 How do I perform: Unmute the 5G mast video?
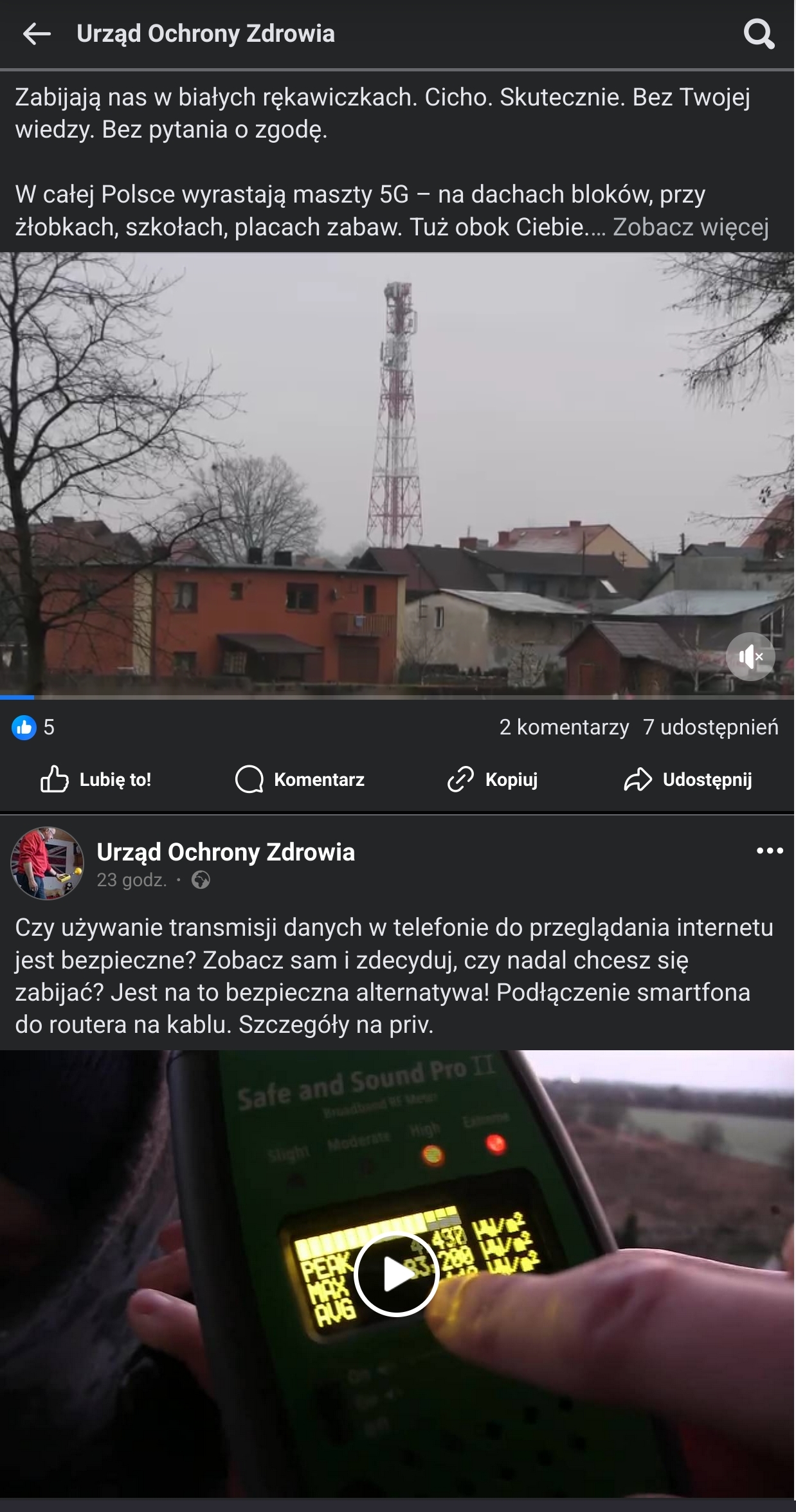(x=750, y=657)
